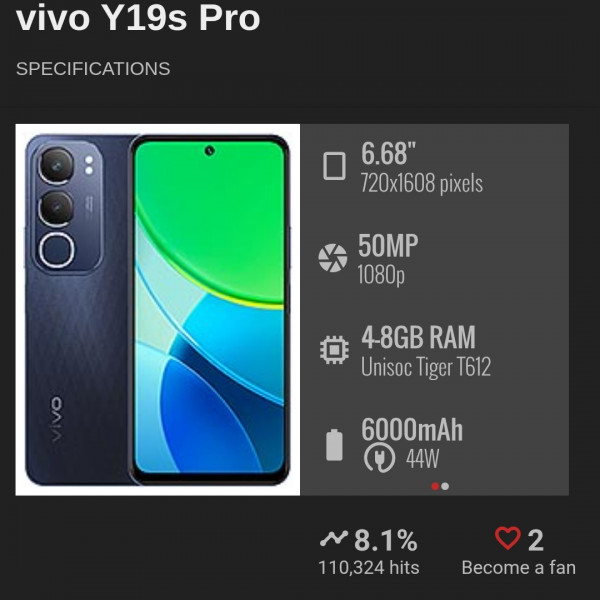Open the vivo Y19s Pro phone picture
The height and width of the screenshot is (600, 600).
pyautogui.click(x=158, y=309)
